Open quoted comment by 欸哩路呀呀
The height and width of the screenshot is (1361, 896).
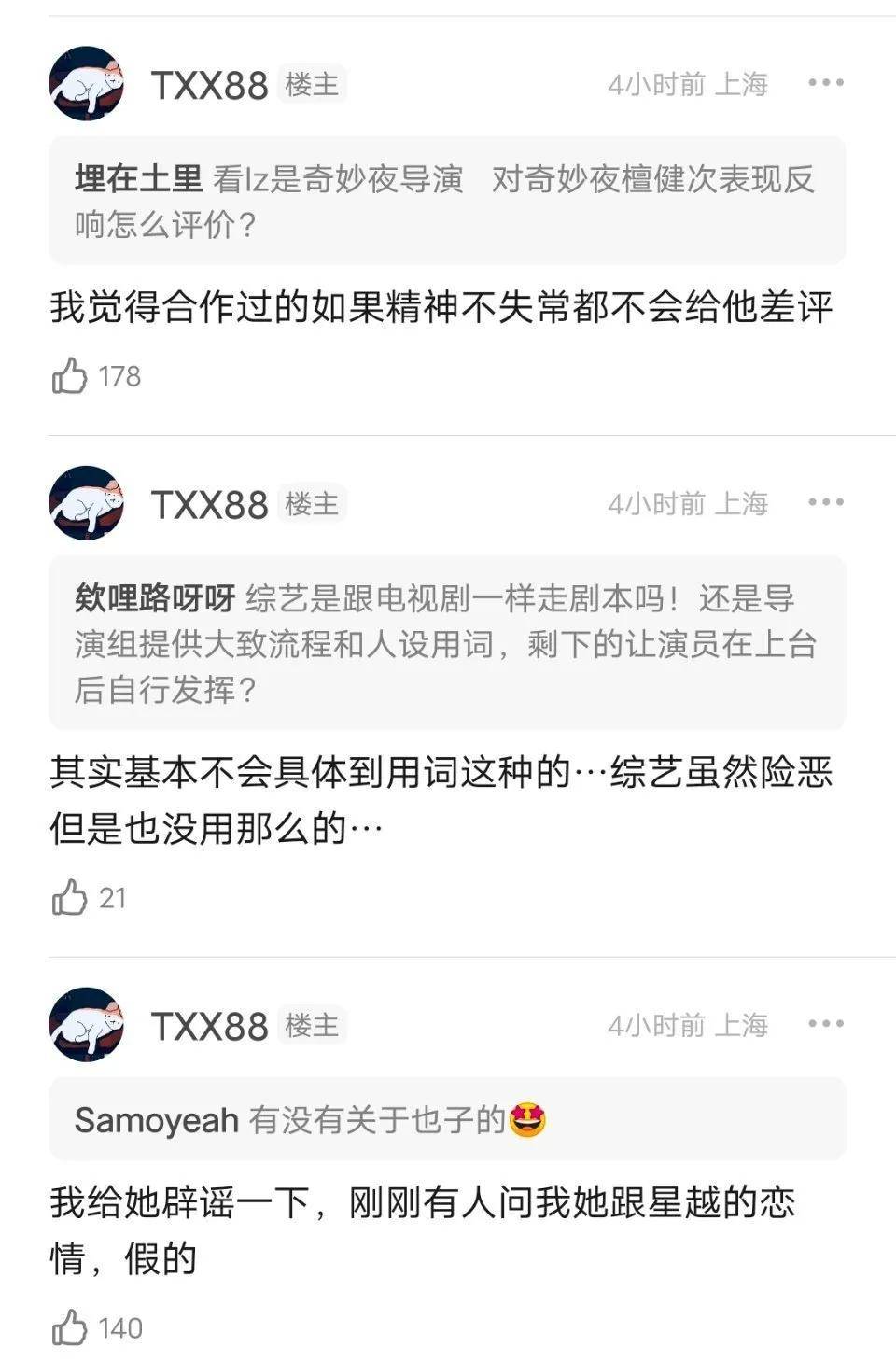tap(447, 643)
